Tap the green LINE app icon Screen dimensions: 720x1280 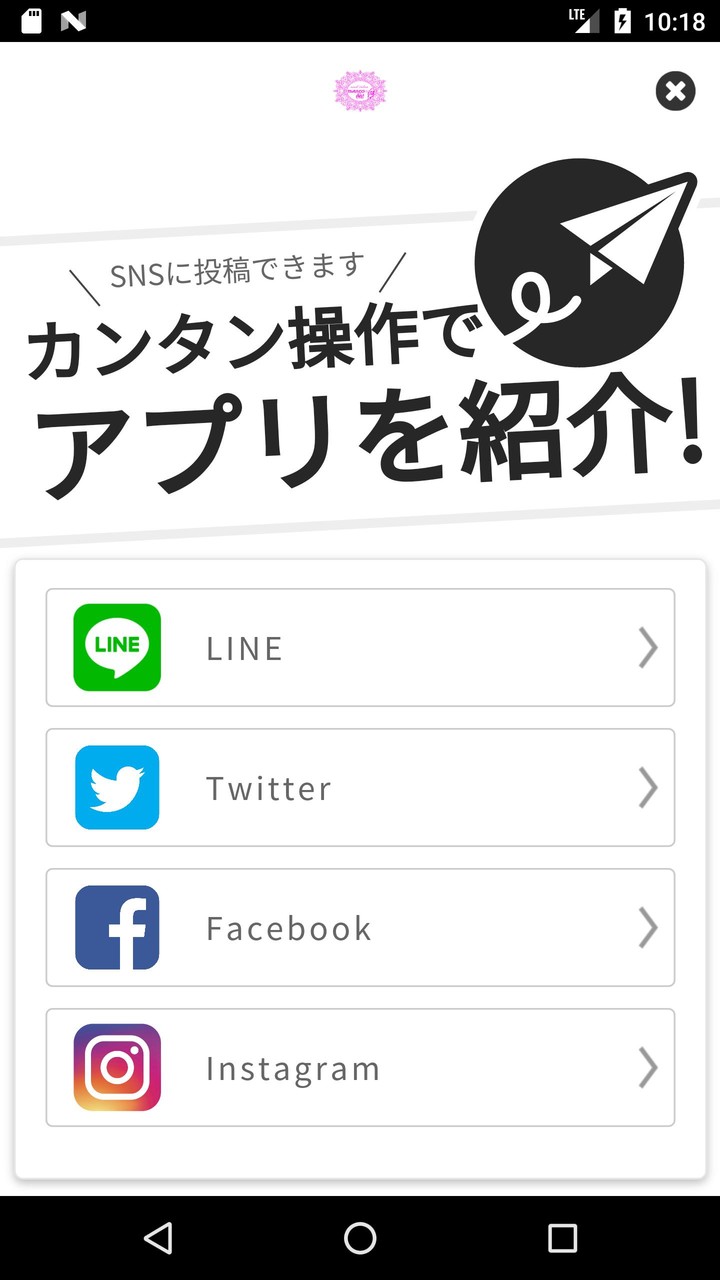coord(116,647)
